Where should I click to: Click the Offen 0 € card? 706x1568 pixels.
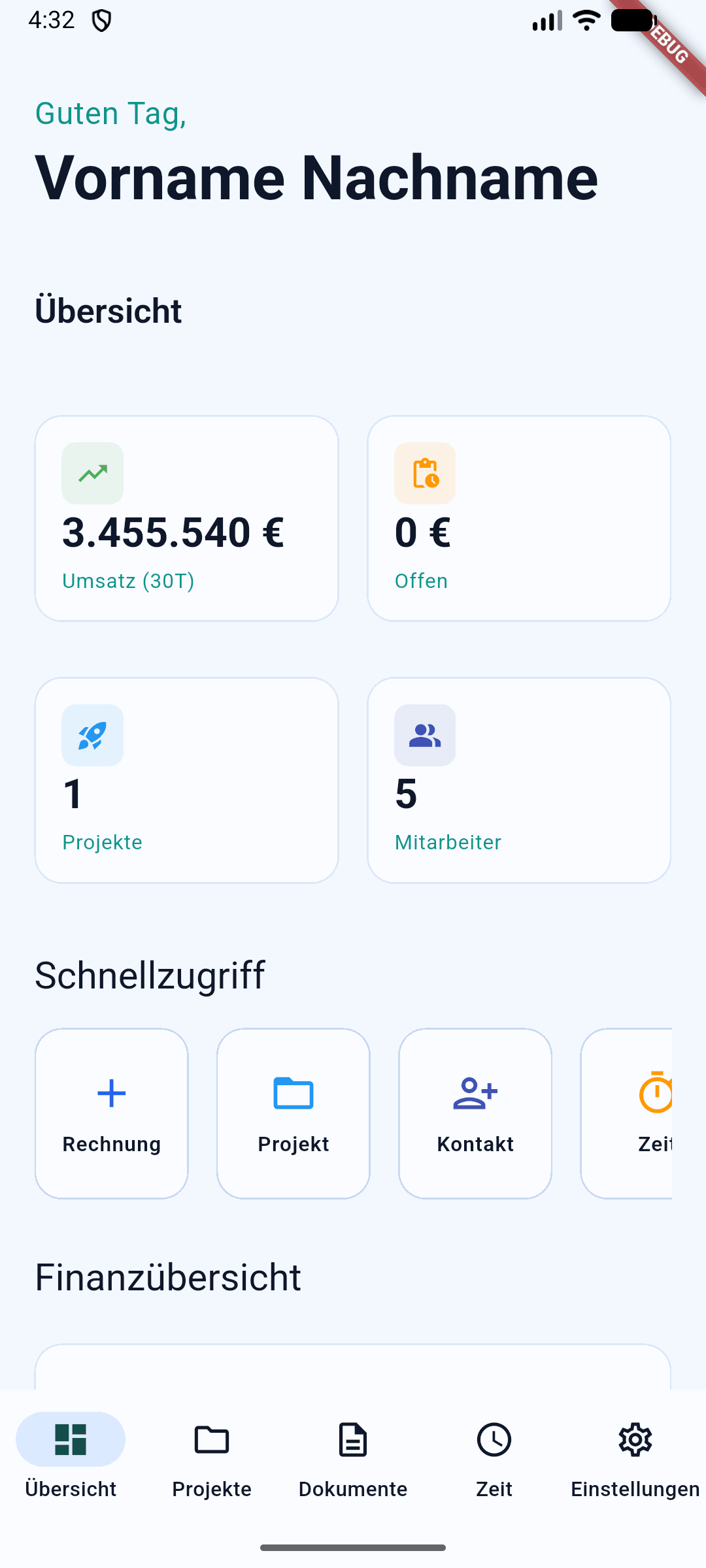click(x=519, y=516)
